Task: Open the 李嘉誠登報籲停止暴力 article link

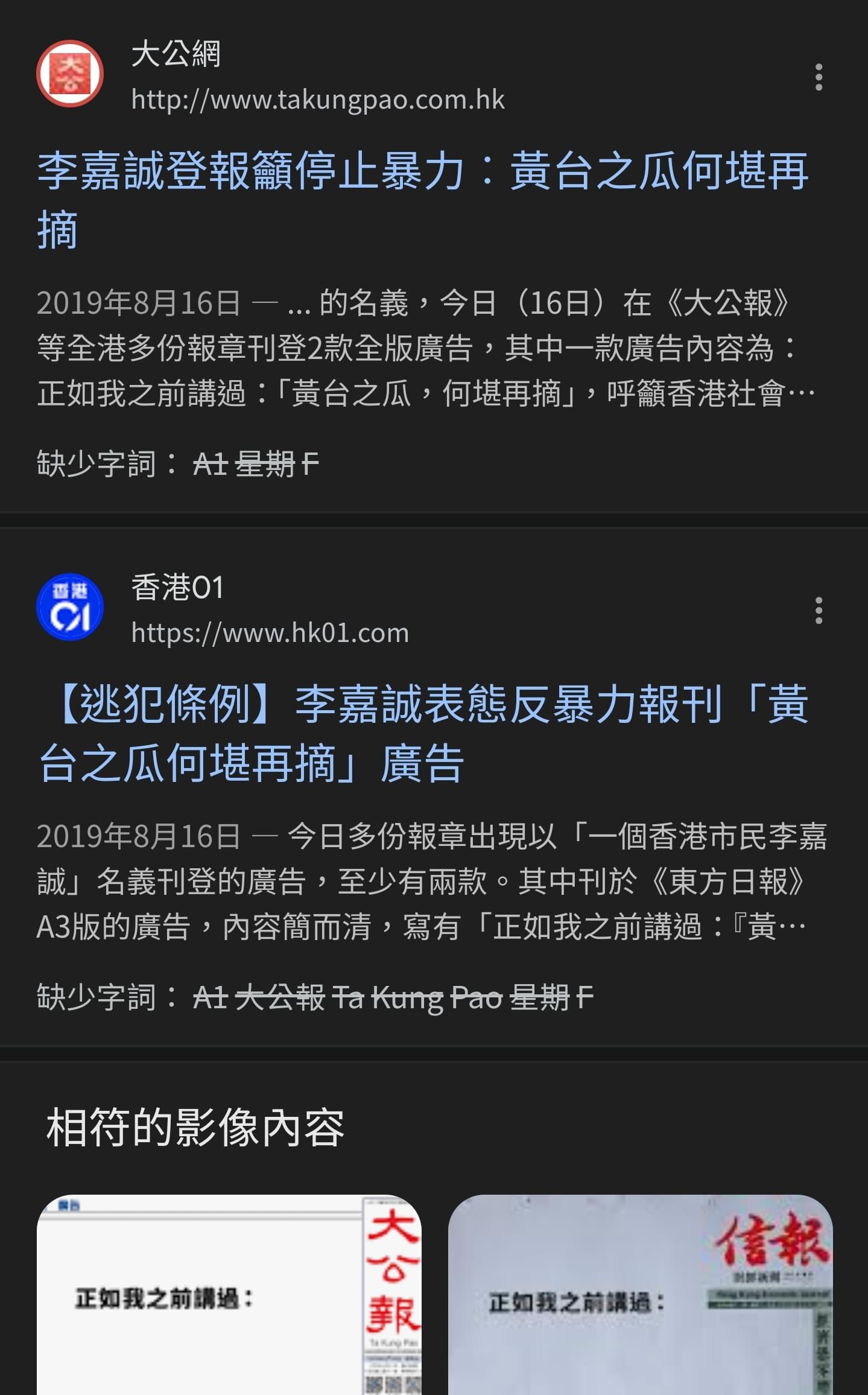Action: (423, 200)
